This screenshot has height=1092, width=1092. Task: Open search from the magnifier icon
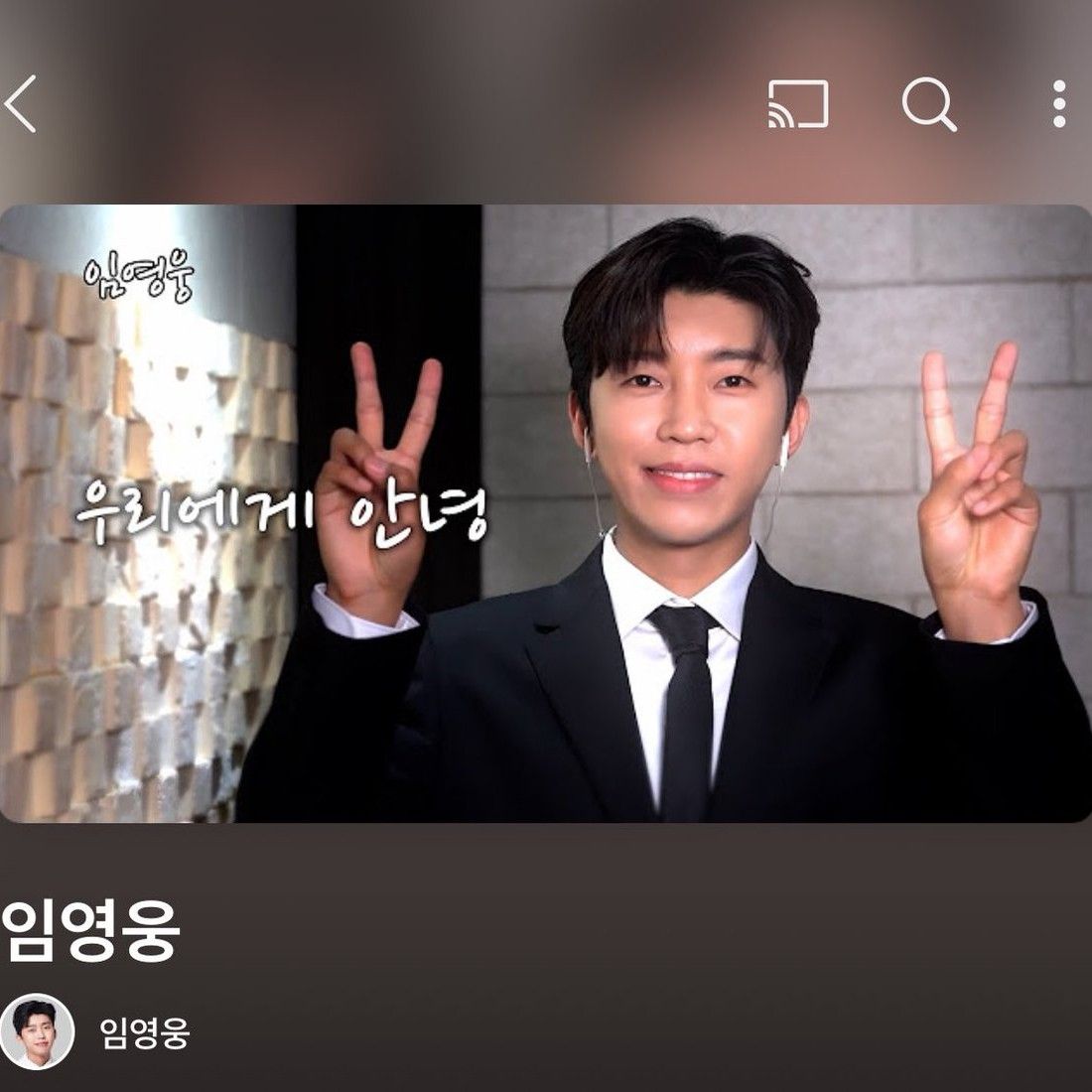(928, 104)
